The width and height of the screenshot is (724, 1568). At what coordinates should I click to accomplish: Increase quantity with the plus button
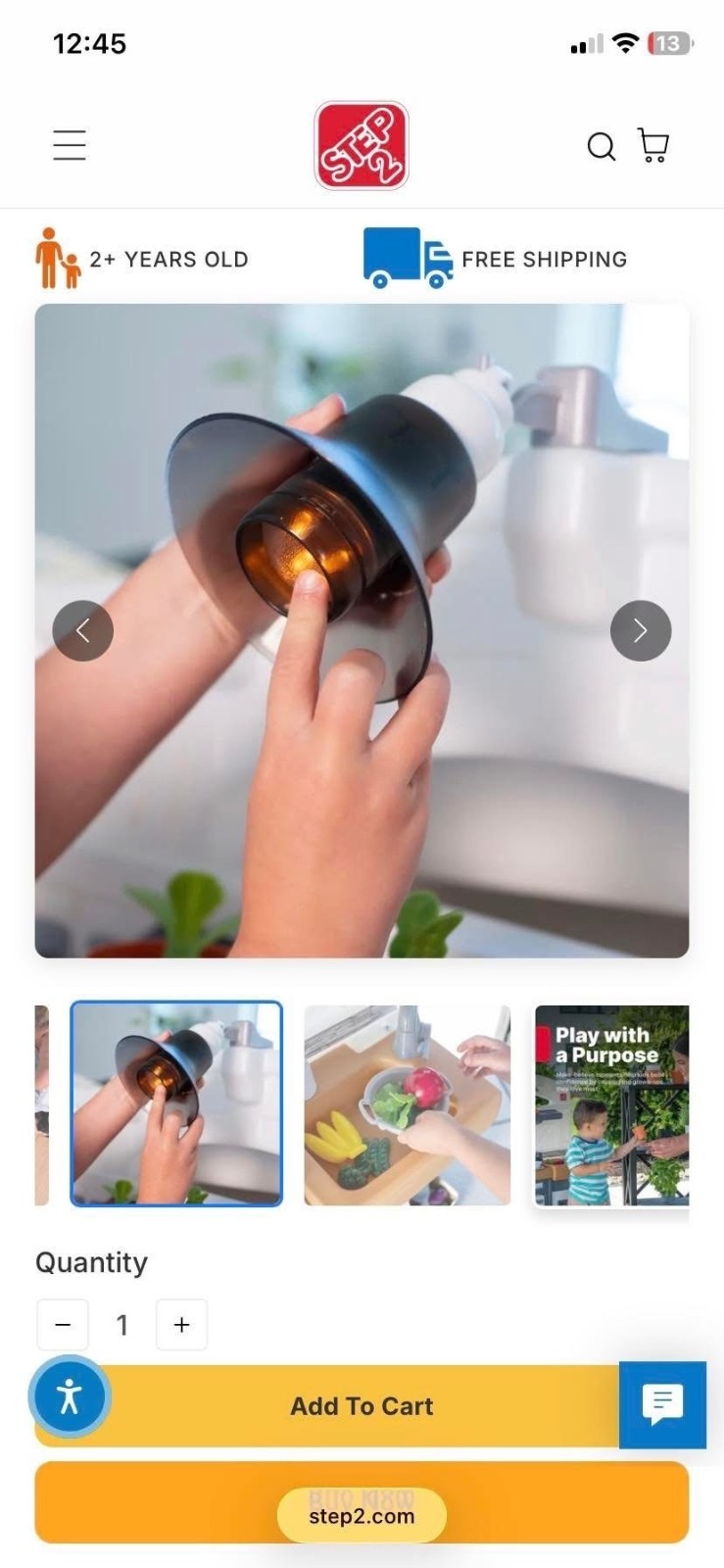tap(181, 1325)
